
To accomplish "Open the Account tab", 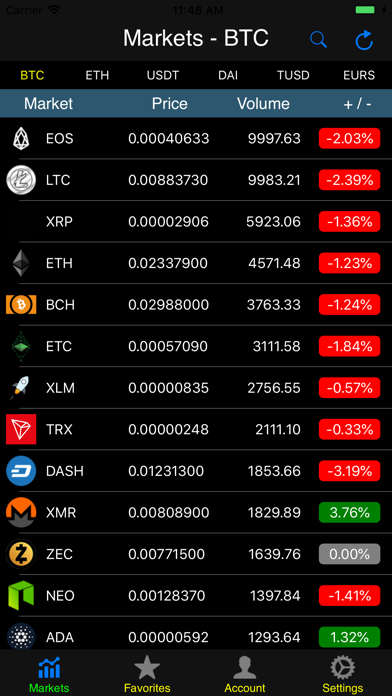I will pos(245,675).
